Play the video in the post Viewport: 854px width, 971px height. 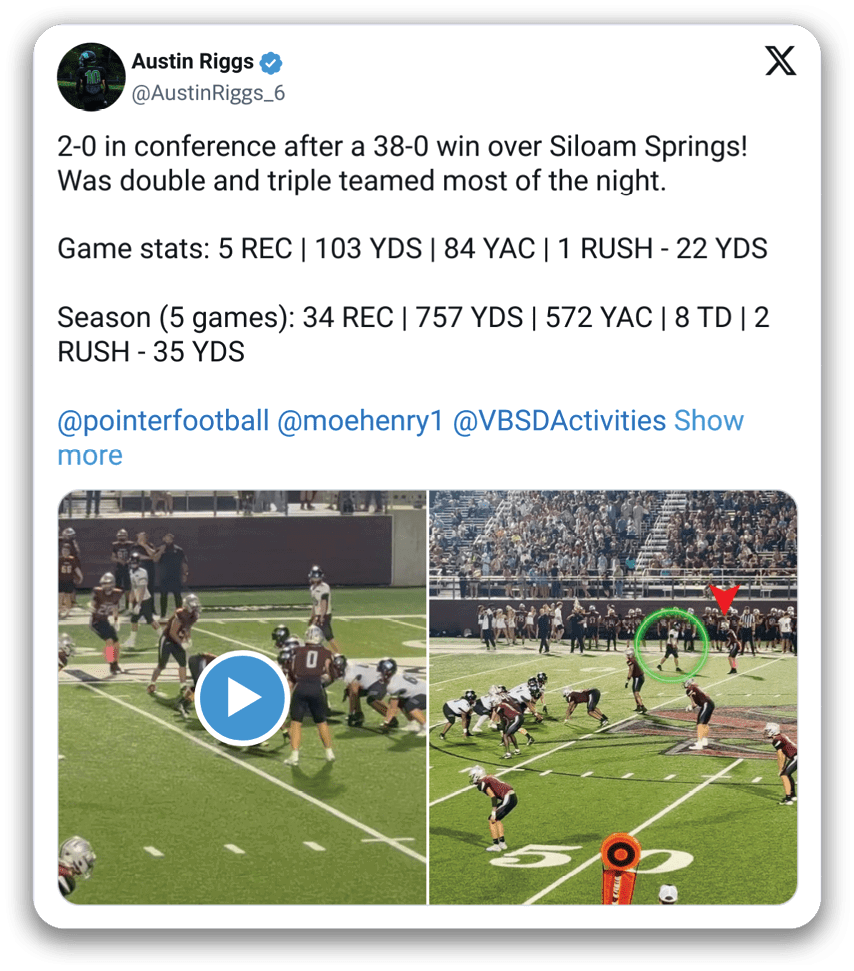243,699
